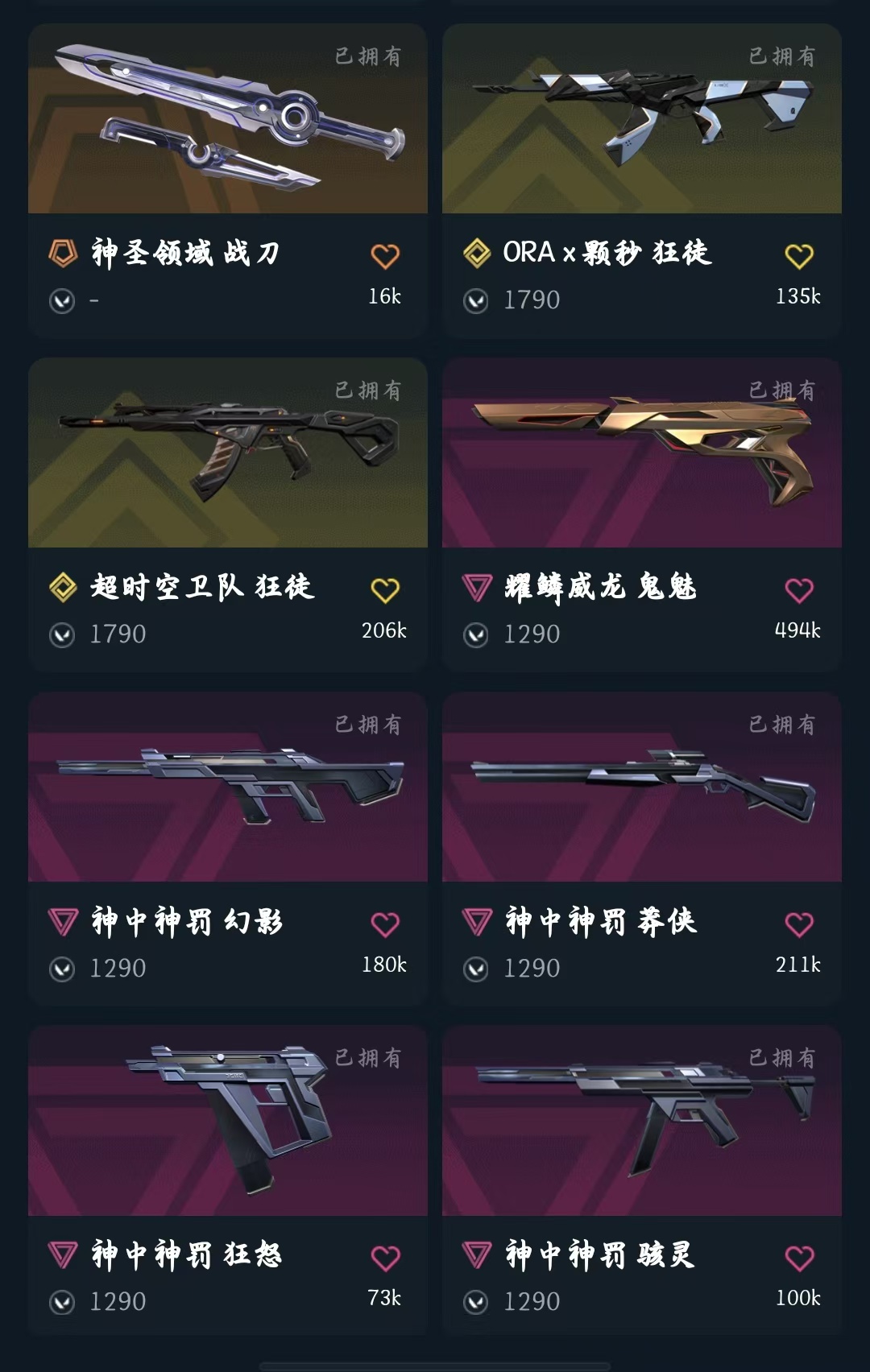Favorite the 神中神罚 骇灵 skin
Image resolution: width=870 pixels, height=1372 pixels.
click(799, 1258)
